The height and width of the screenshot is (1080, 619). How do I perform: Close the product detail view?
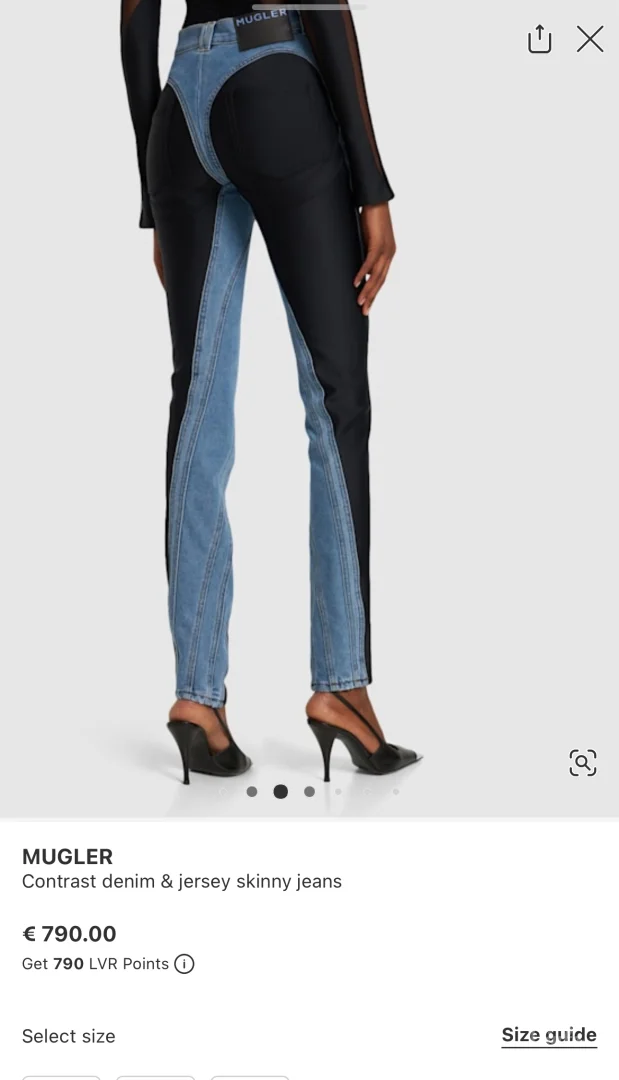(x=590, y=39)
